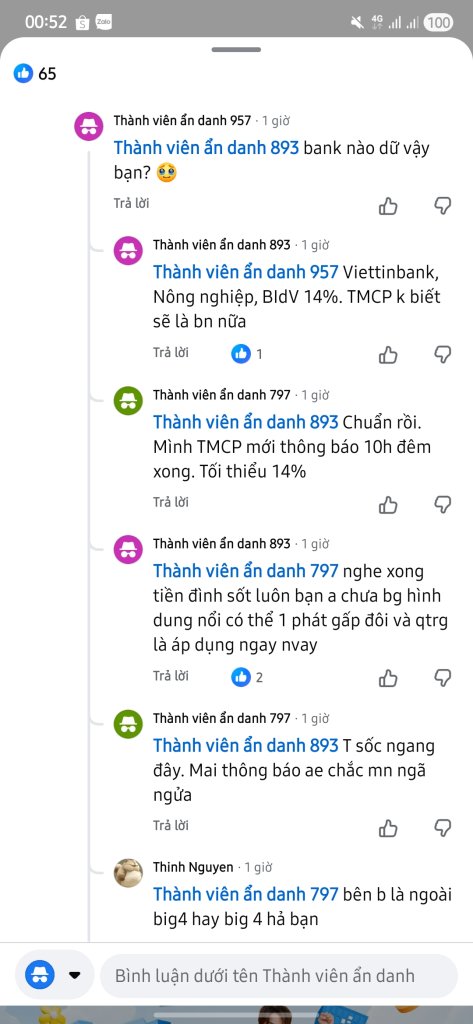Screen dimensions: 473x1024
Task: Dislike the "T sốc ngang đây" comment
Action: point(443,828)
